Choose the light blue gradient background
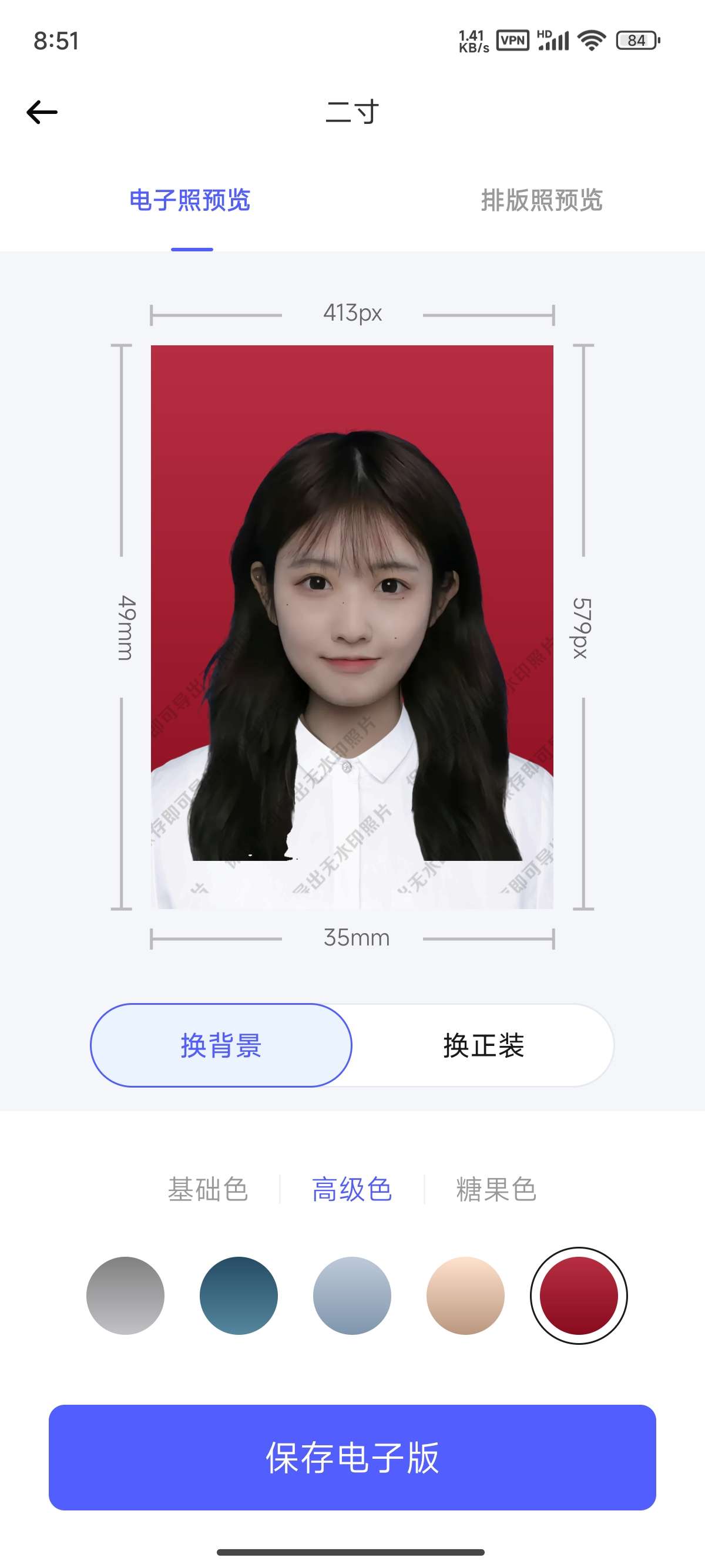This screenshot has height=1568, width=705. point(352,1296)
